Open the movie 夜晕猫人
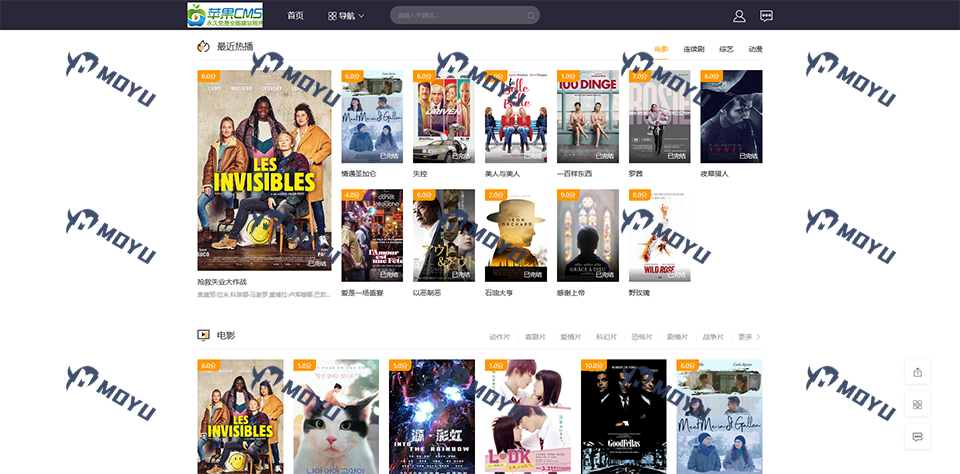The width and height of the screenshot is (960, 474). [731, 117]
